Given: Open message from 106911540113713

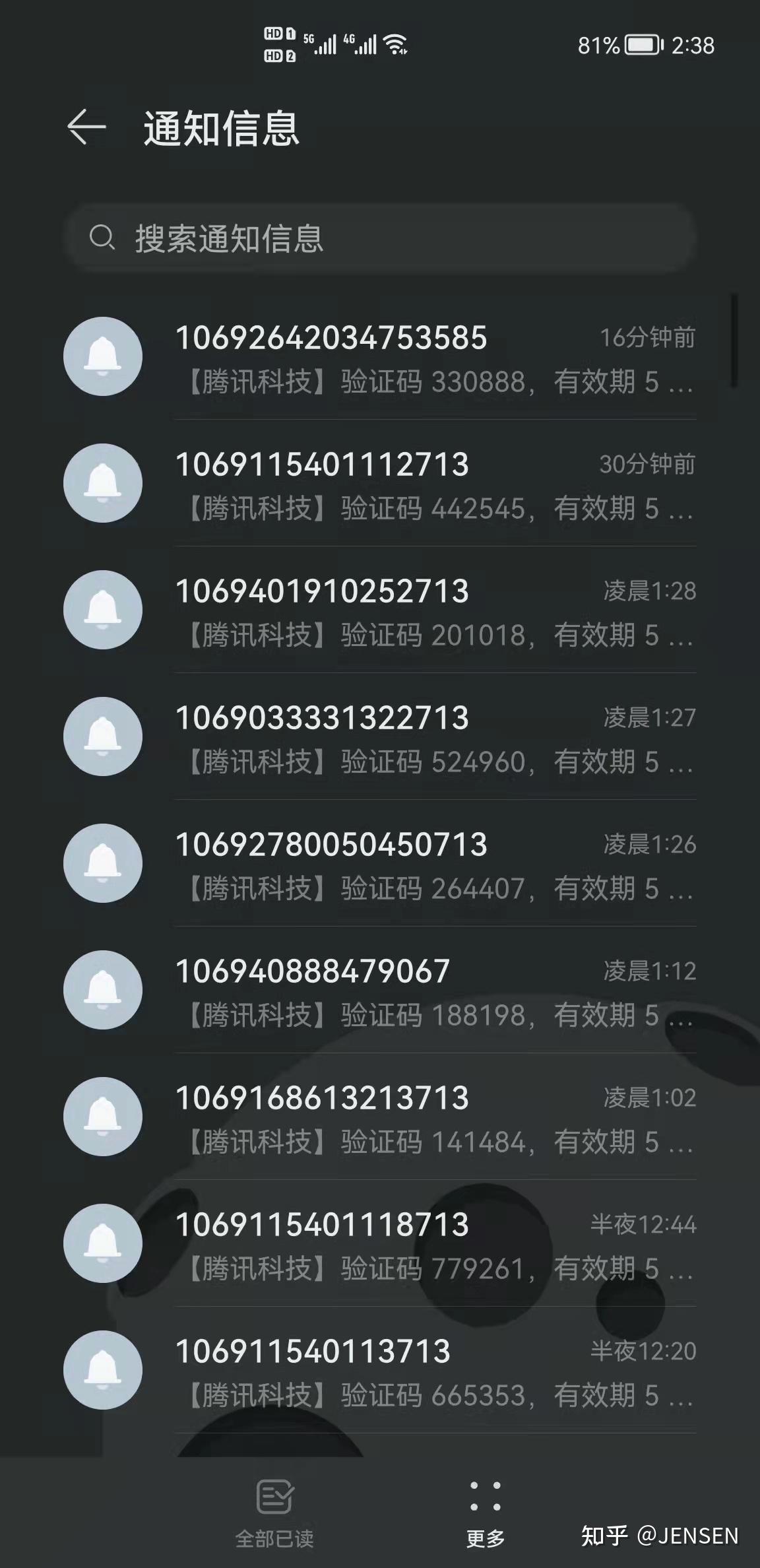Looking at the screenshot, I should [380, 1371].
